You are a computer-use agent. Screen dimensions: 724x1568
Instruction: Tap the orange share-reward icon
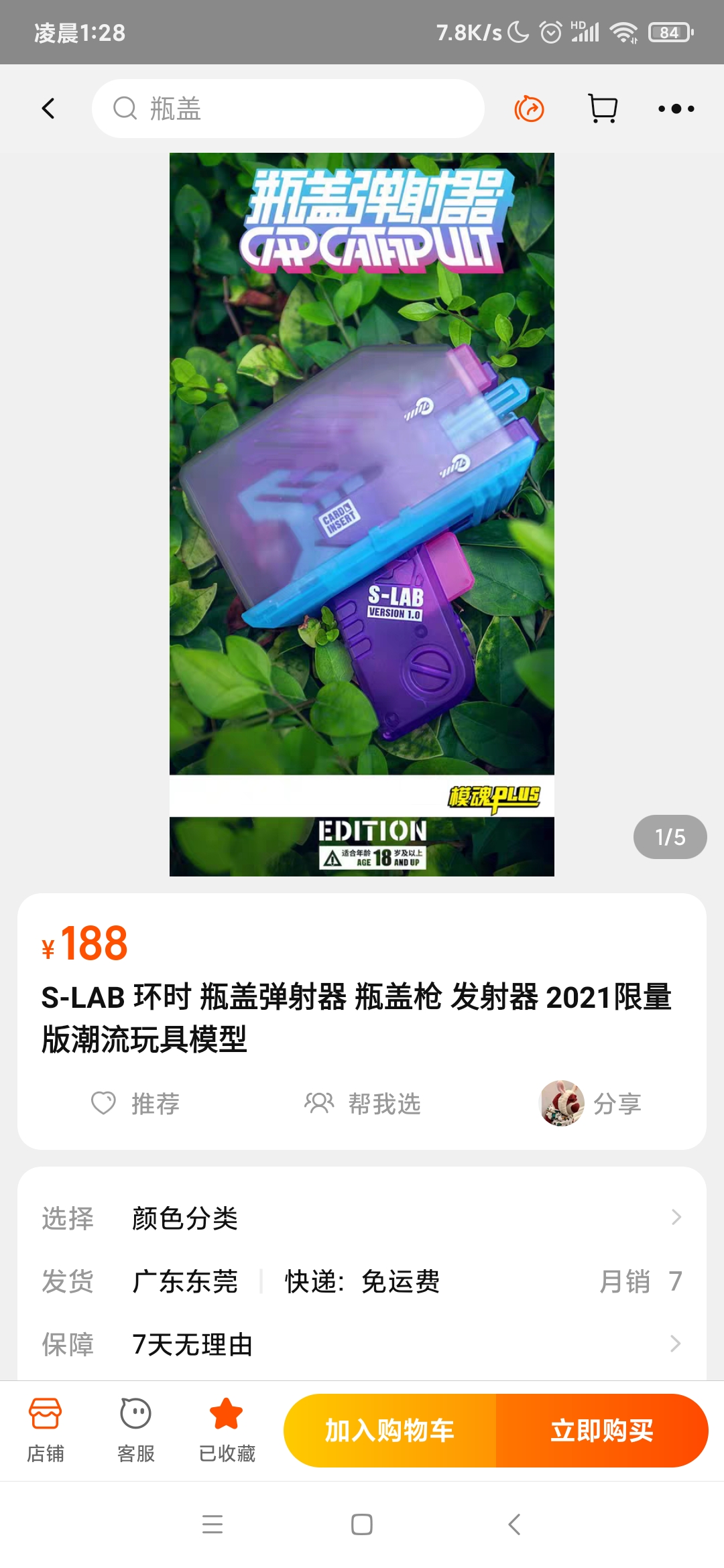pyautogui.click(x=529, y=109)
